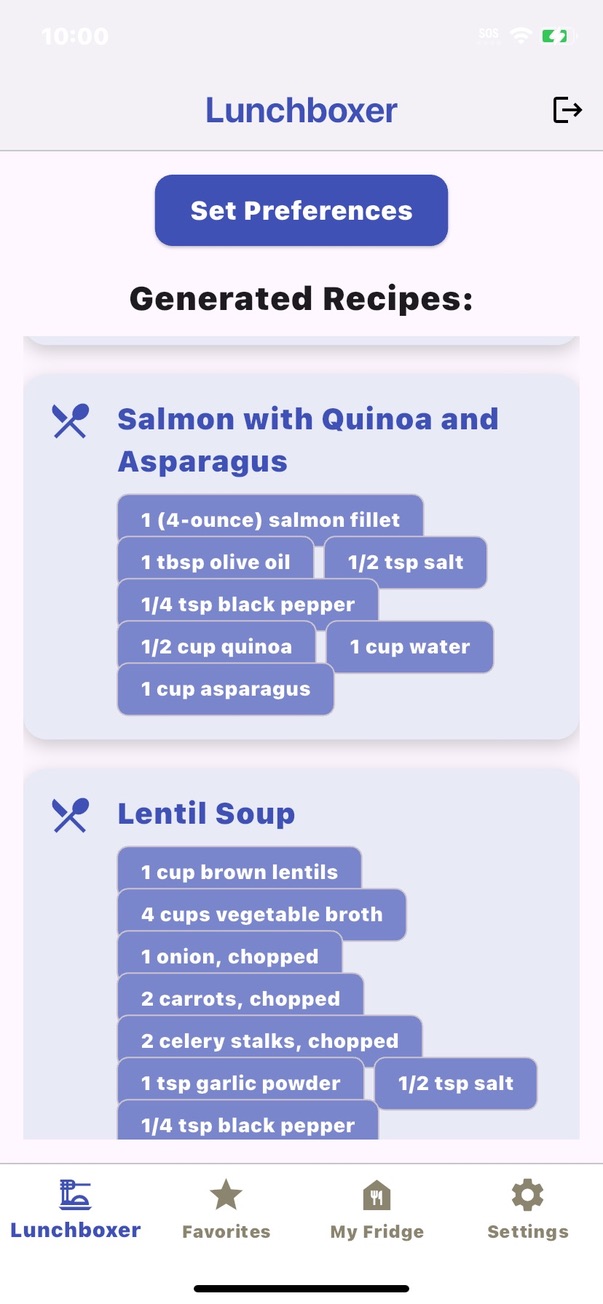Go to the My Fridge tab
603x1304 pixels.
point(377,1209)
